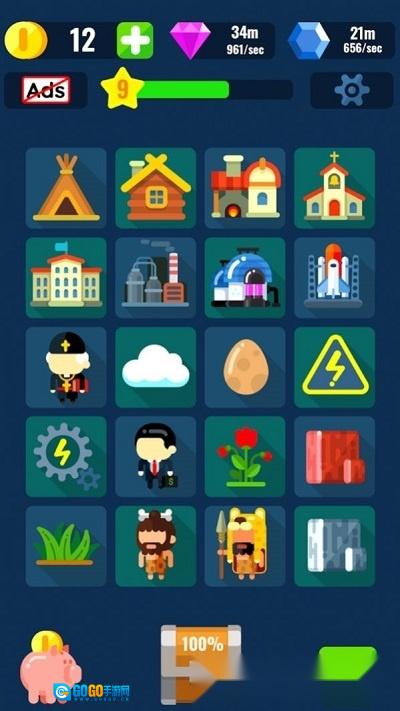
Task: Select the egg tile
Action: 245,367
